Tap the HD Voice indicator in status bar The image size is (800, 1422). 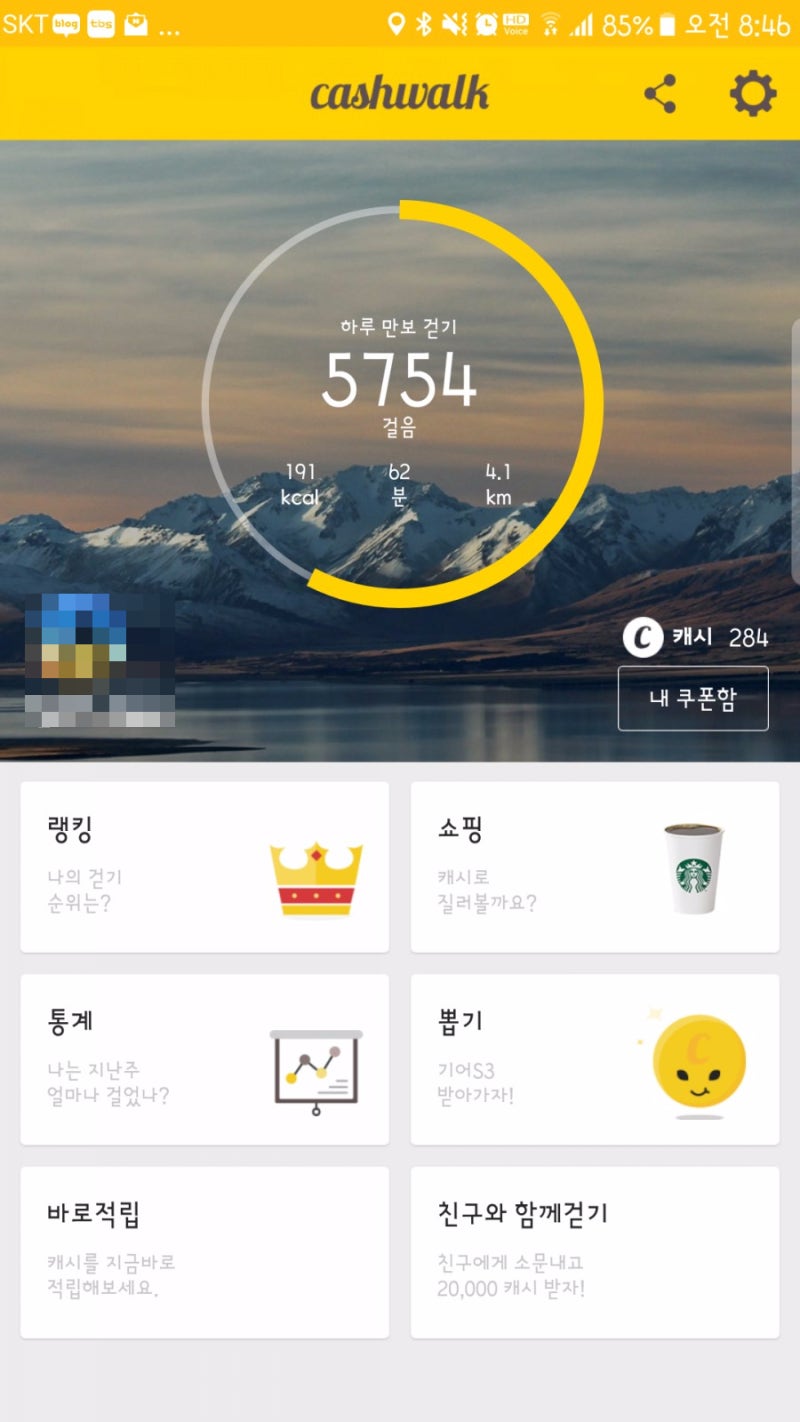click(x=515, y=24)
